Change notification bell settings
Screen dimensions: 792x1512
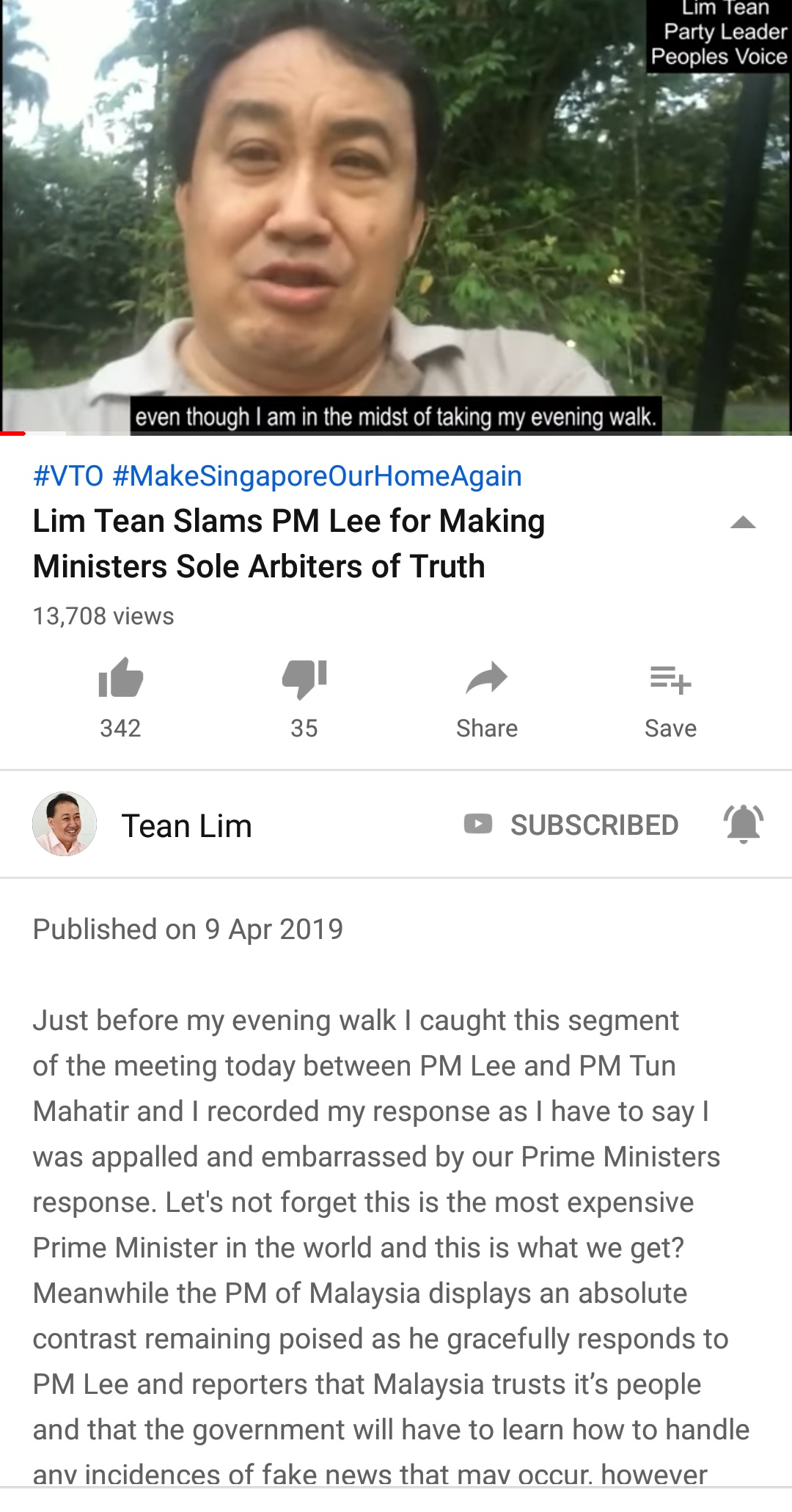pyautogui.click(x=743, y=825)
